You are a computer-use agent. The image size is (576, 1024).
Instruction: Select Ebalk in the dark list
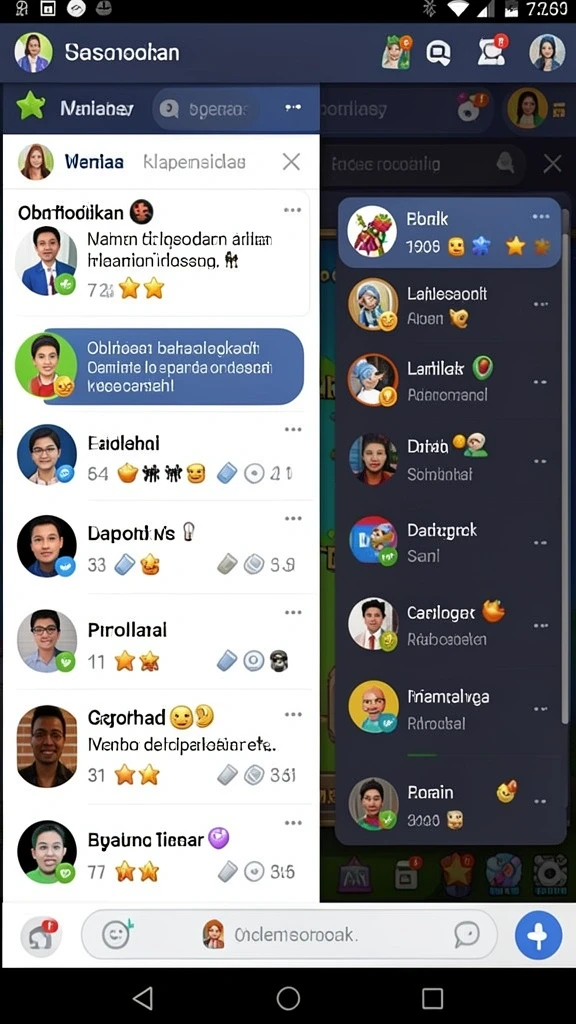tap(449, 232)
